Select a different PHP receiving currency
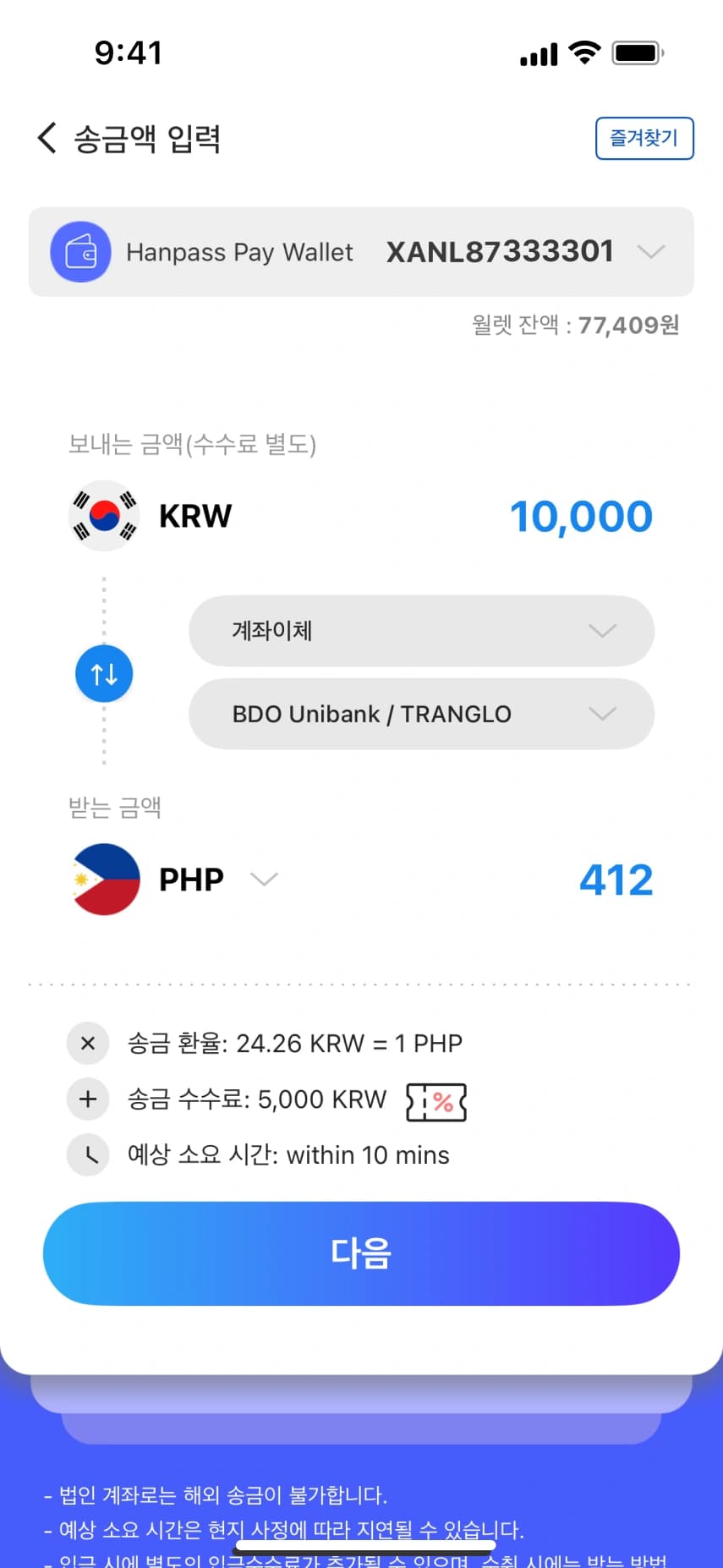This screenshot has height=1568, width=723. coord(264,880)
